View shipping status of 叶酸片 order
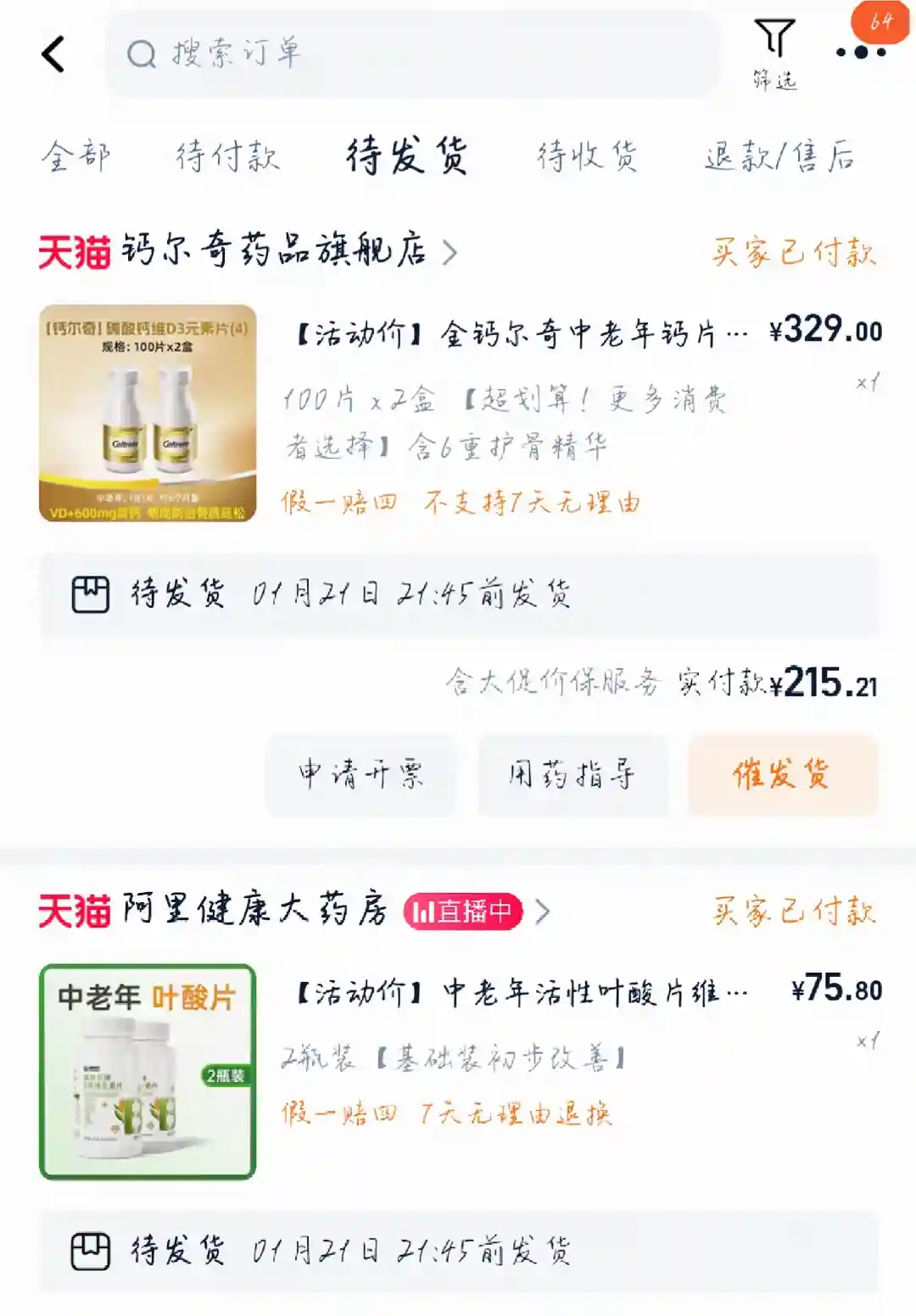The image size is (916, 1316). tap(458, 1252)
